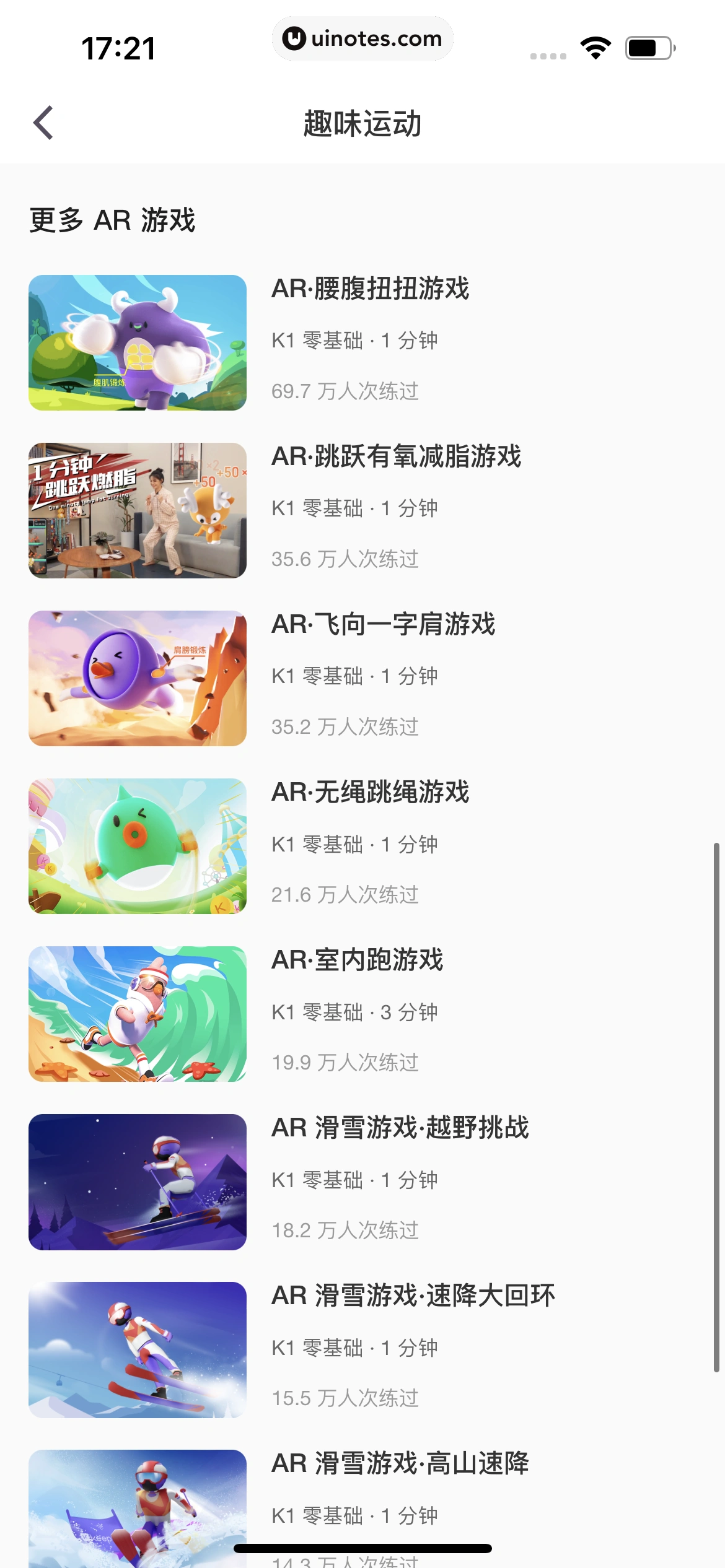Screen dimensions: 725x1568
Task: Open the AR·跳跃有氧减脂游戏 thumbnail
Action: point(137,511)
